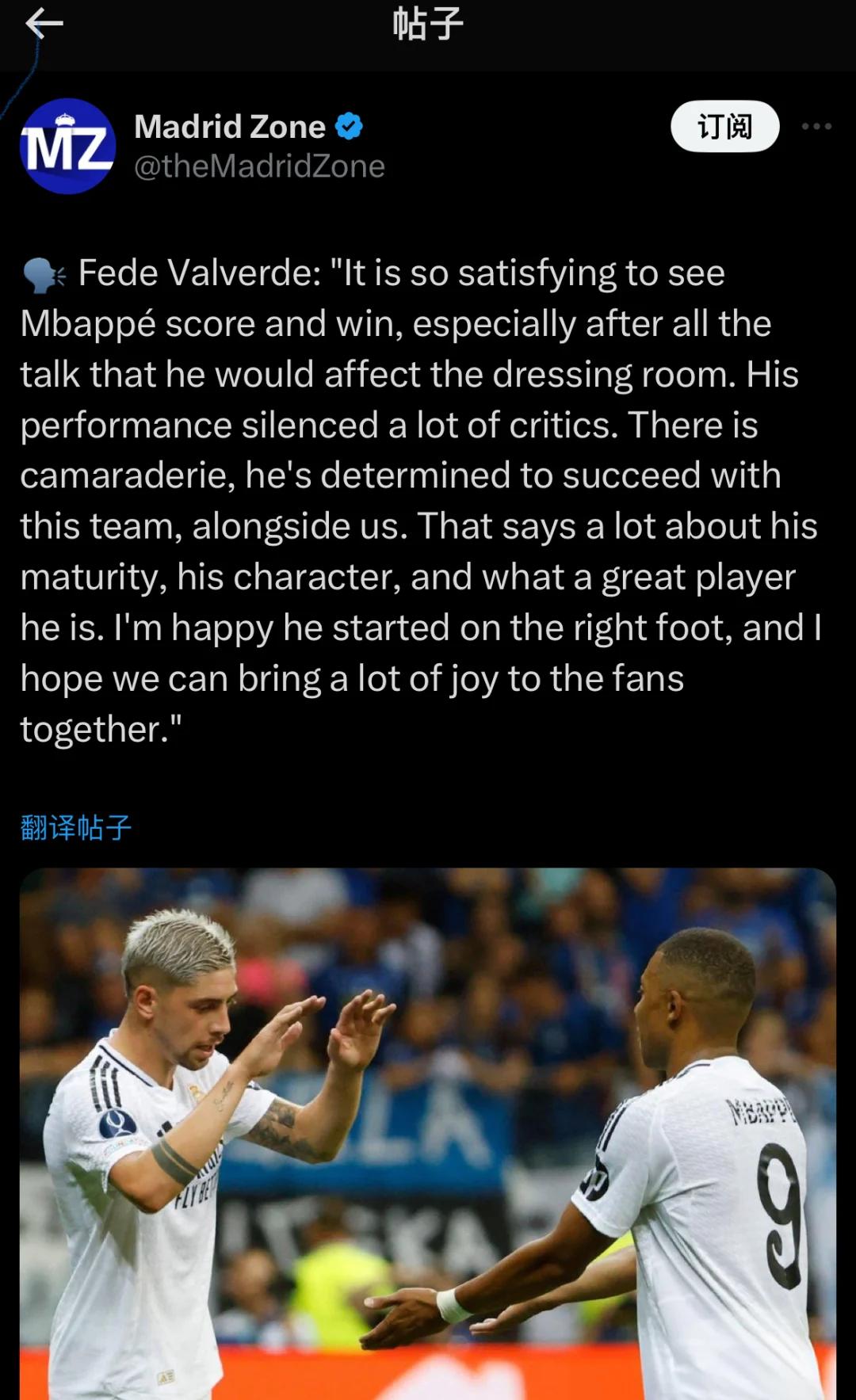The image size is (856, 1400).
Task: View the Valverde and Mbappé photo
Action: click(x=428, y=1133)
